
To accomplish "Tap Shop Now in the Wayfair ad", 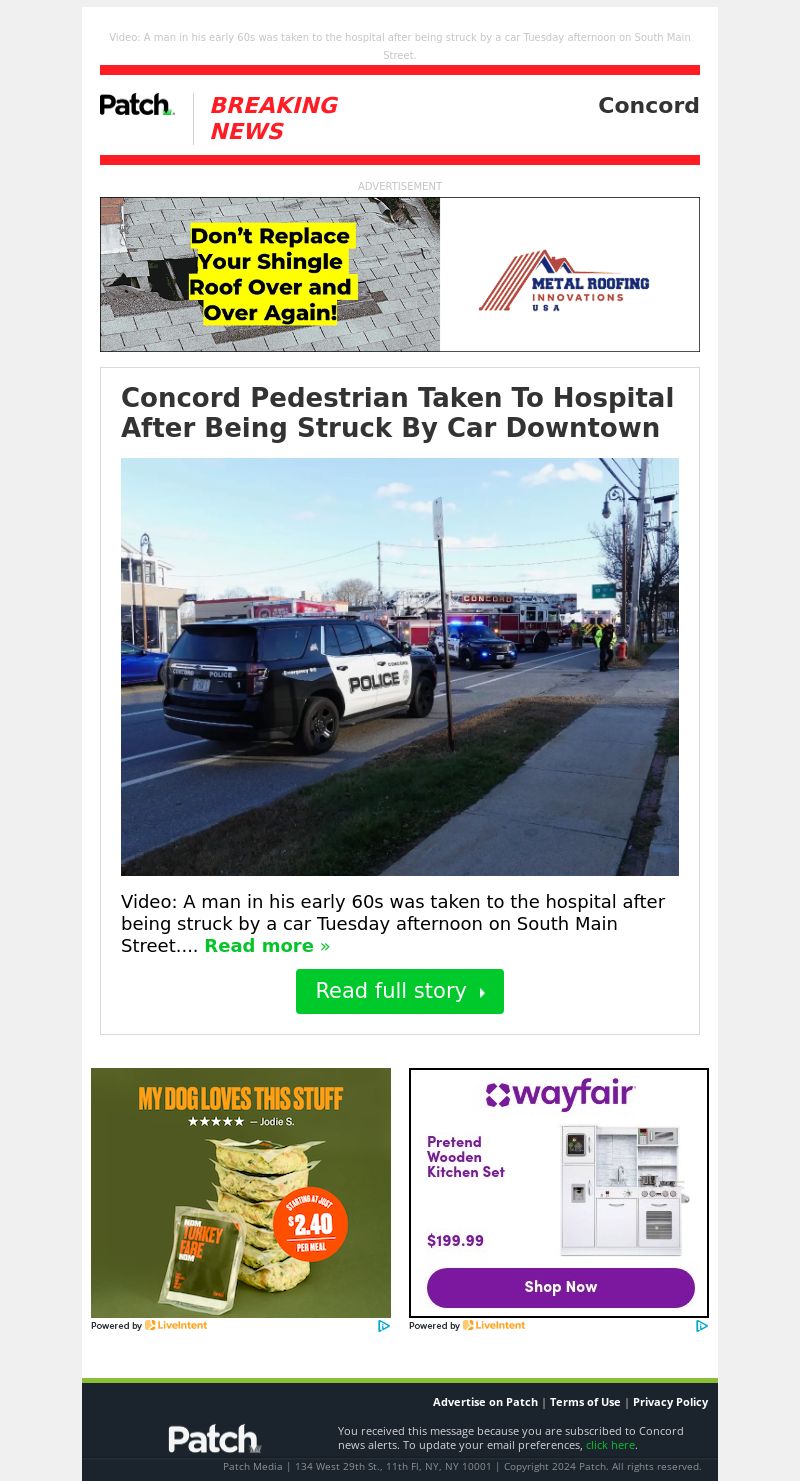I will [x=560, y=1287].
